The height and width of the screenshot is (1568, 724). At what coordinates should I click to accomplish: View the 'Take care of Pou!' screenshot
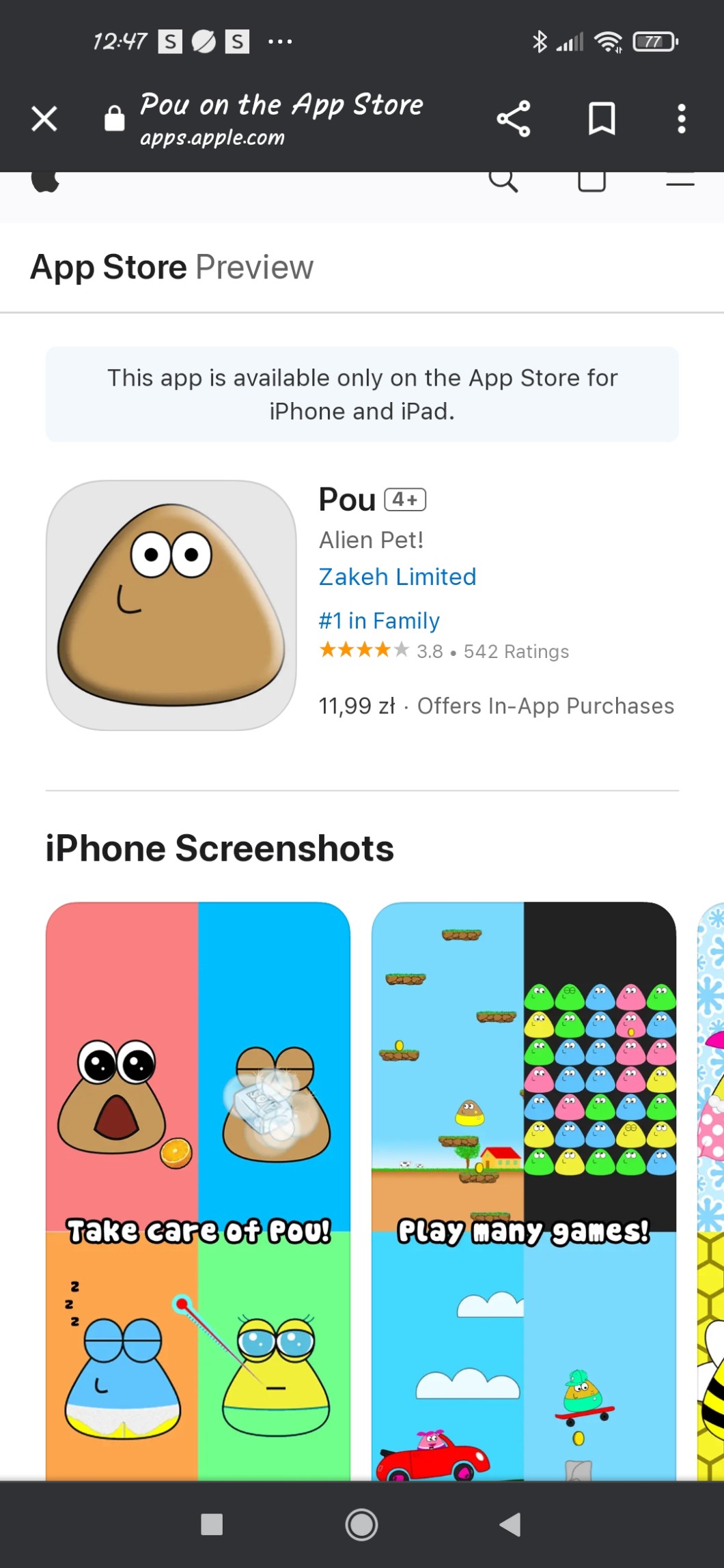pos(198,1191)
